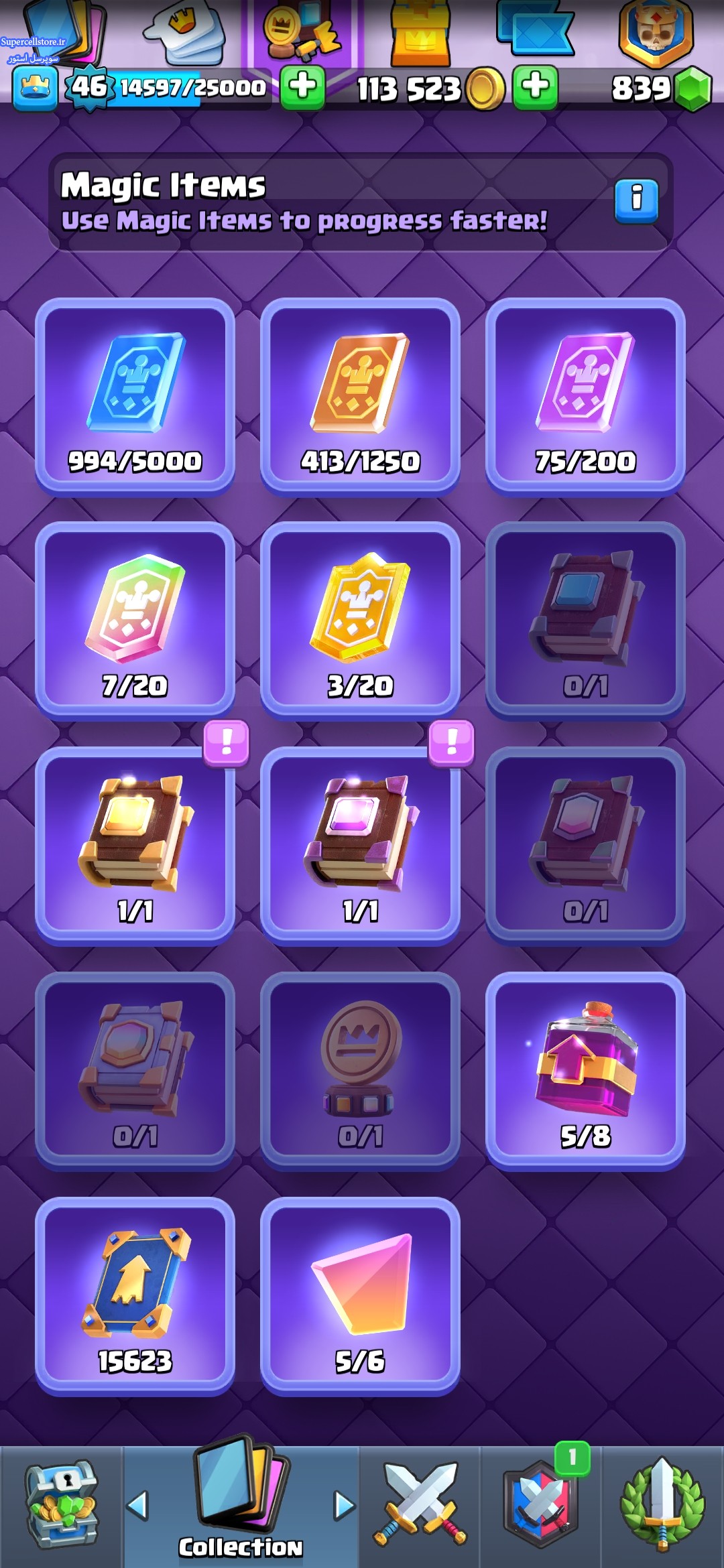Select the magic potion item 5/8
The image size is (724, 1568).
(585, 1071)
